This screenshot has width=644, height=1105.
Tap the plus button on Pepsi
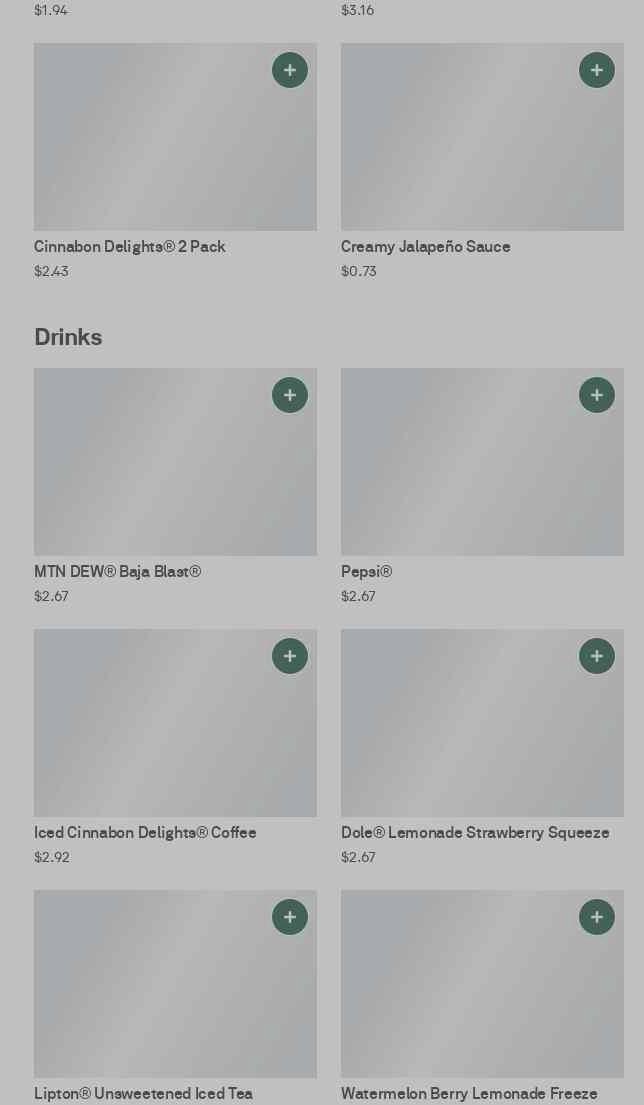click(x=597, y=395)
